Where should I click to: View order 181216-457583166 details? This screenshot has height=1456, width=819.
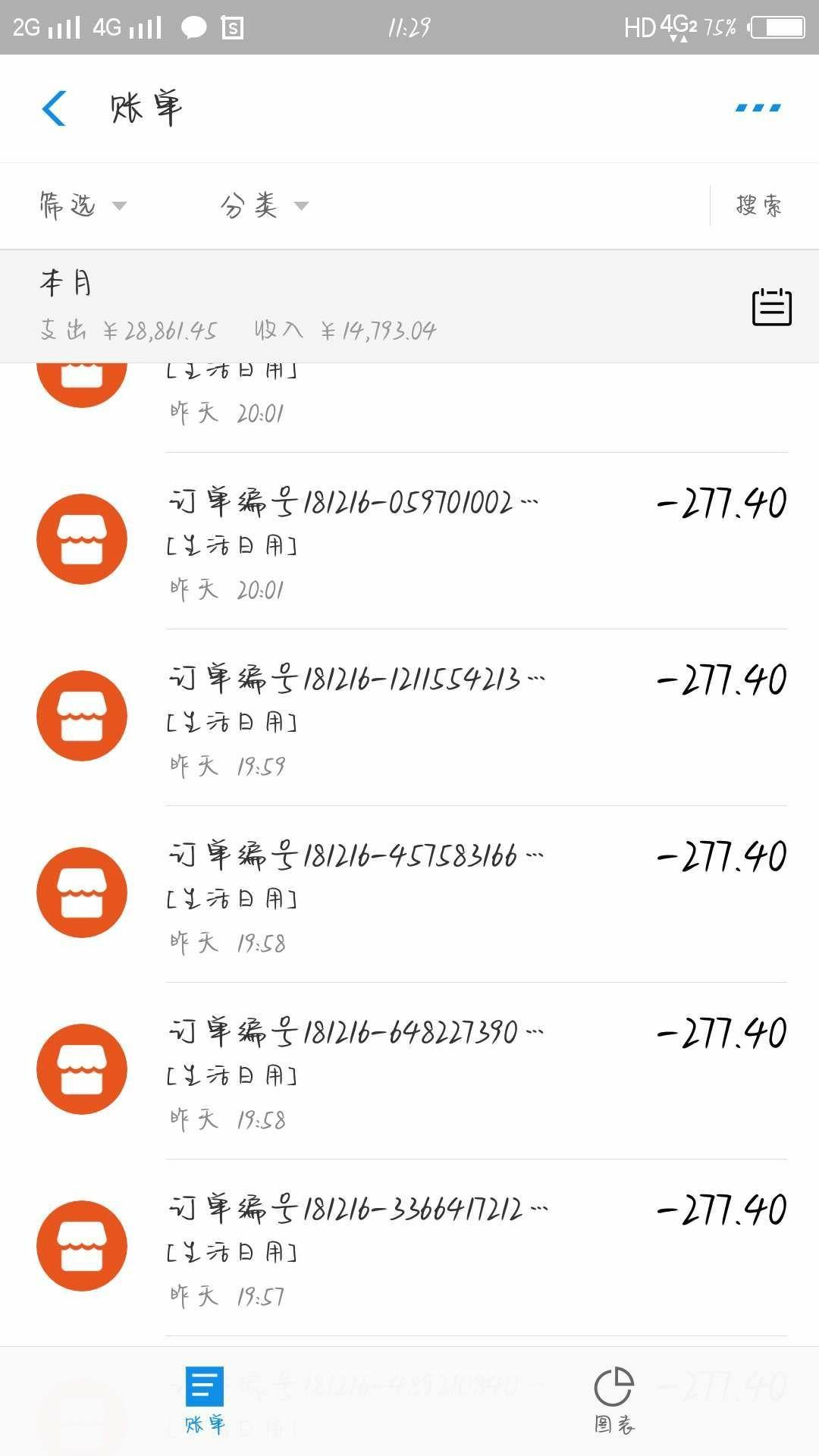409,893
